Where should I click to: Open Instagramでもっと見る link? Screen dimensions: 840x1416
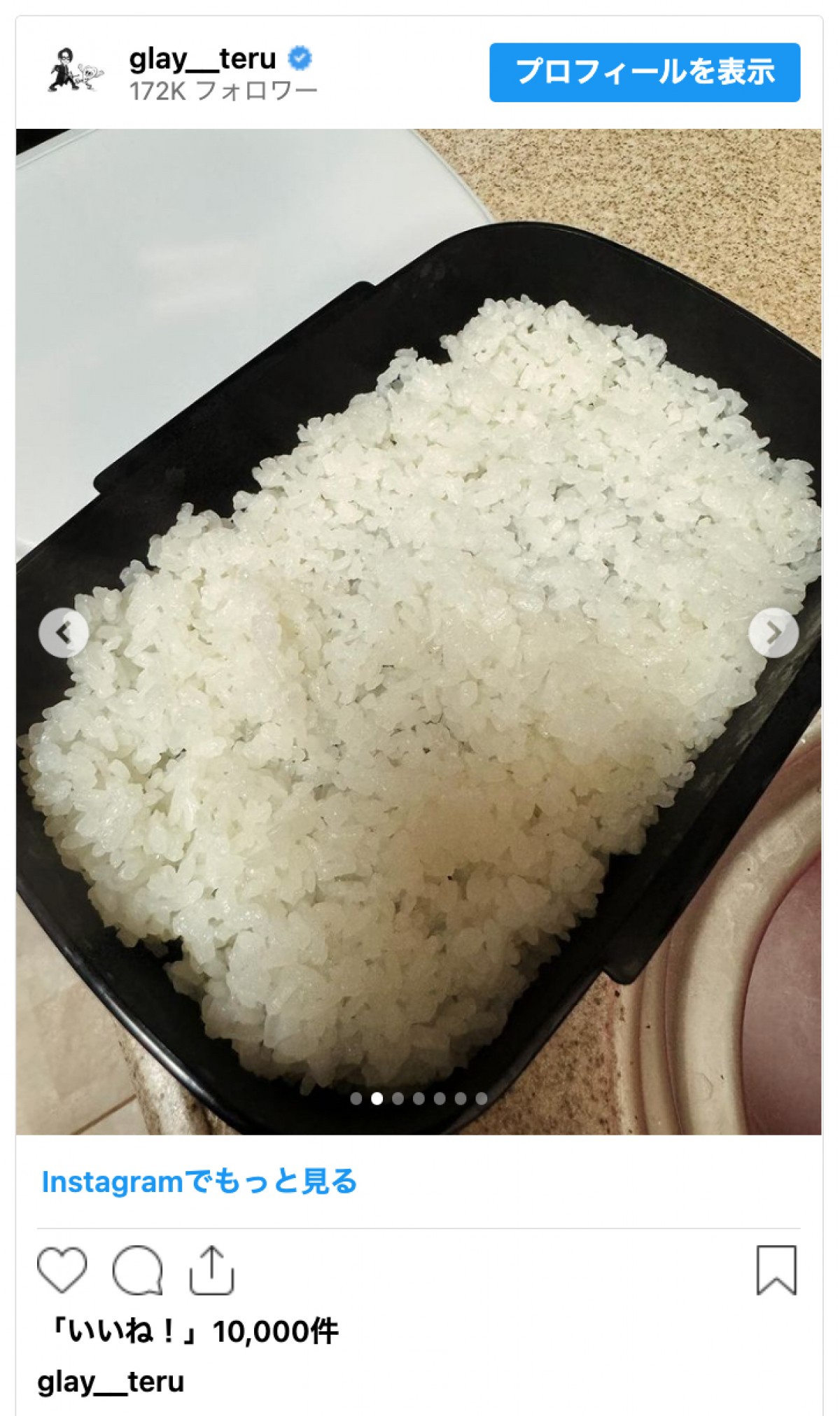click(x=199, y=1182)
